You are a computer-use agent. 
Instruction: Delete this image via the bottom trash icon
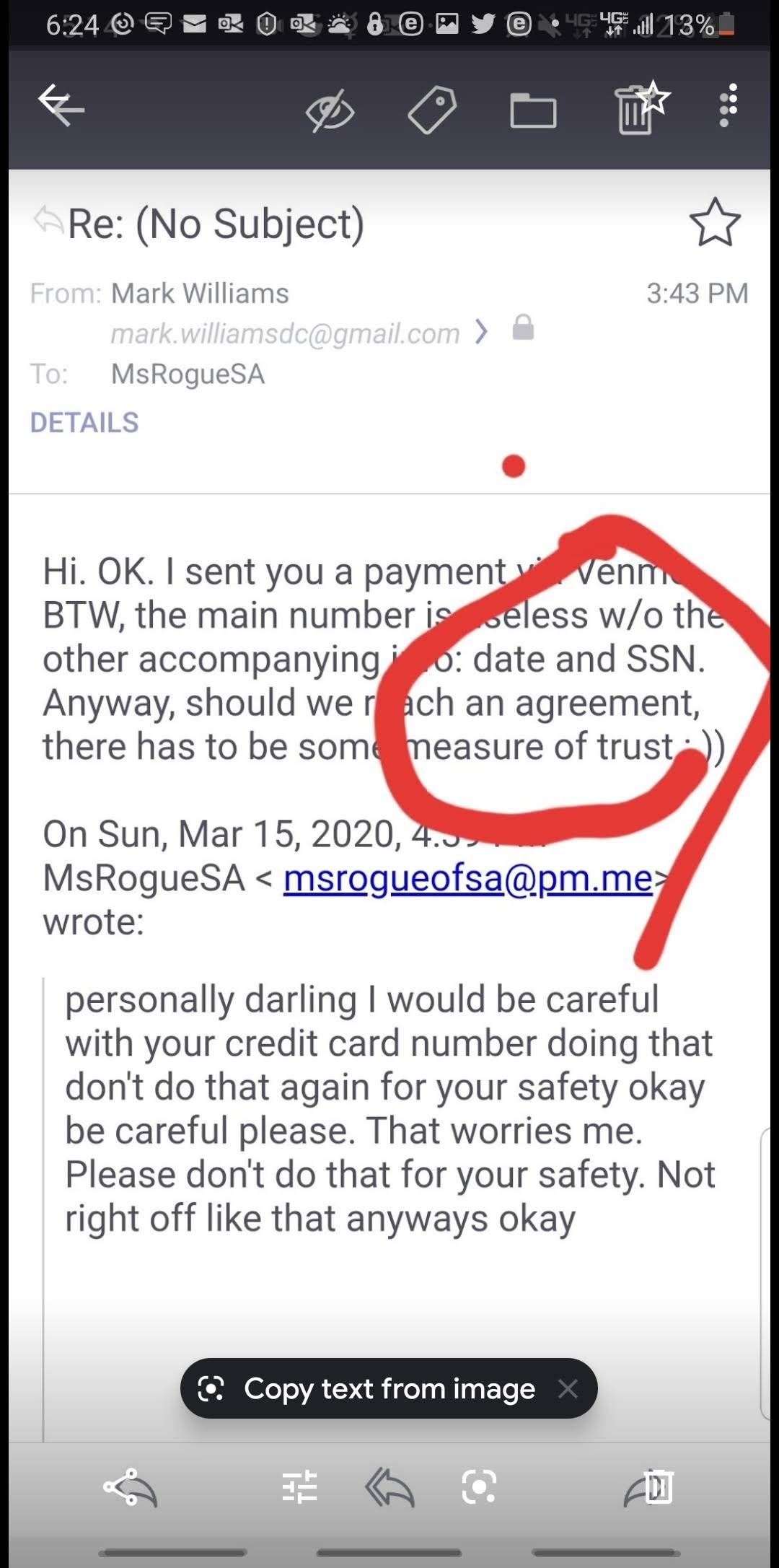(x=658, y=1486)
